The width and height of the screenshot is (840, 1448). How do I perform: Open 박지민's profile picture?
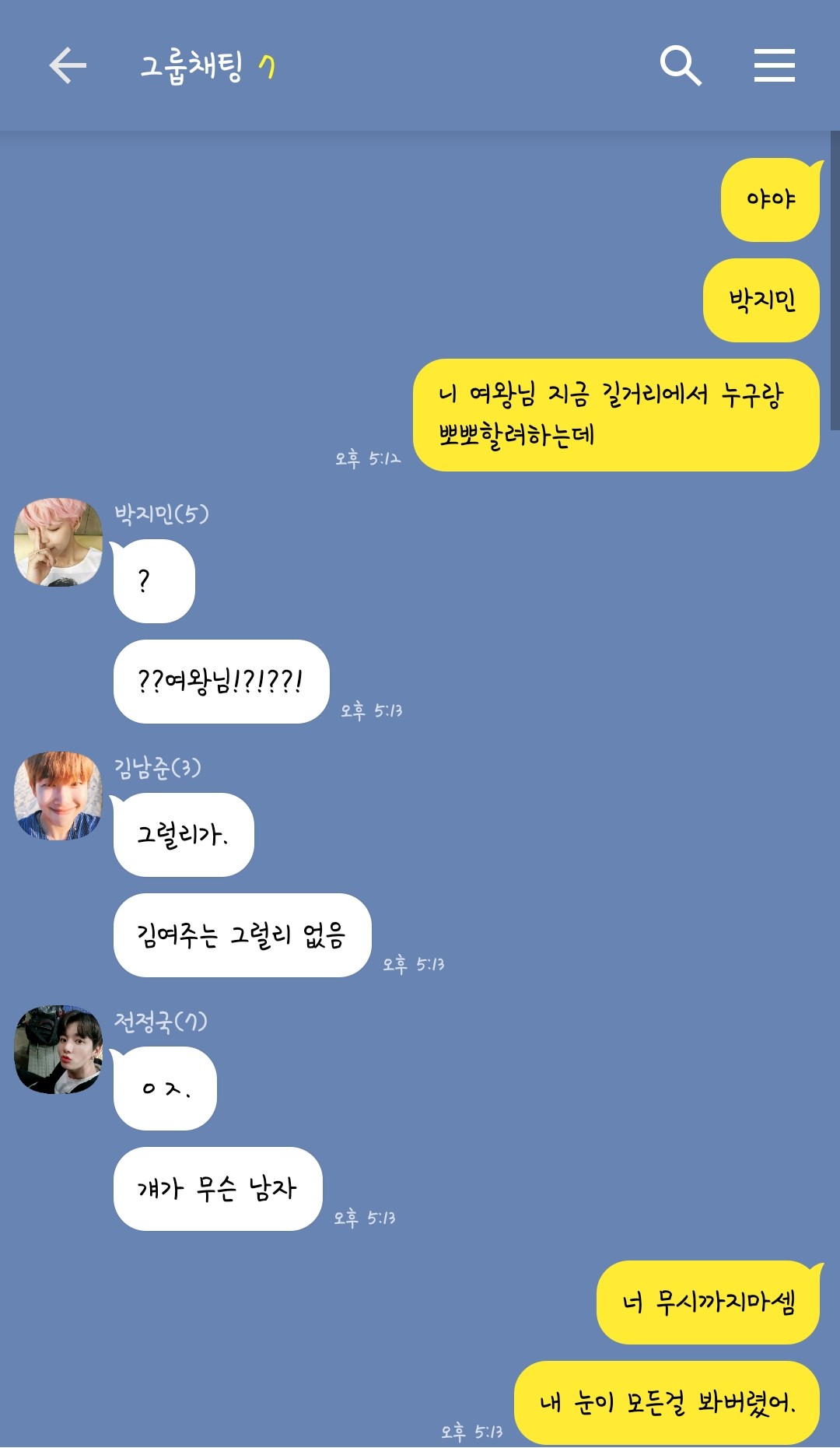pos(58,542)
